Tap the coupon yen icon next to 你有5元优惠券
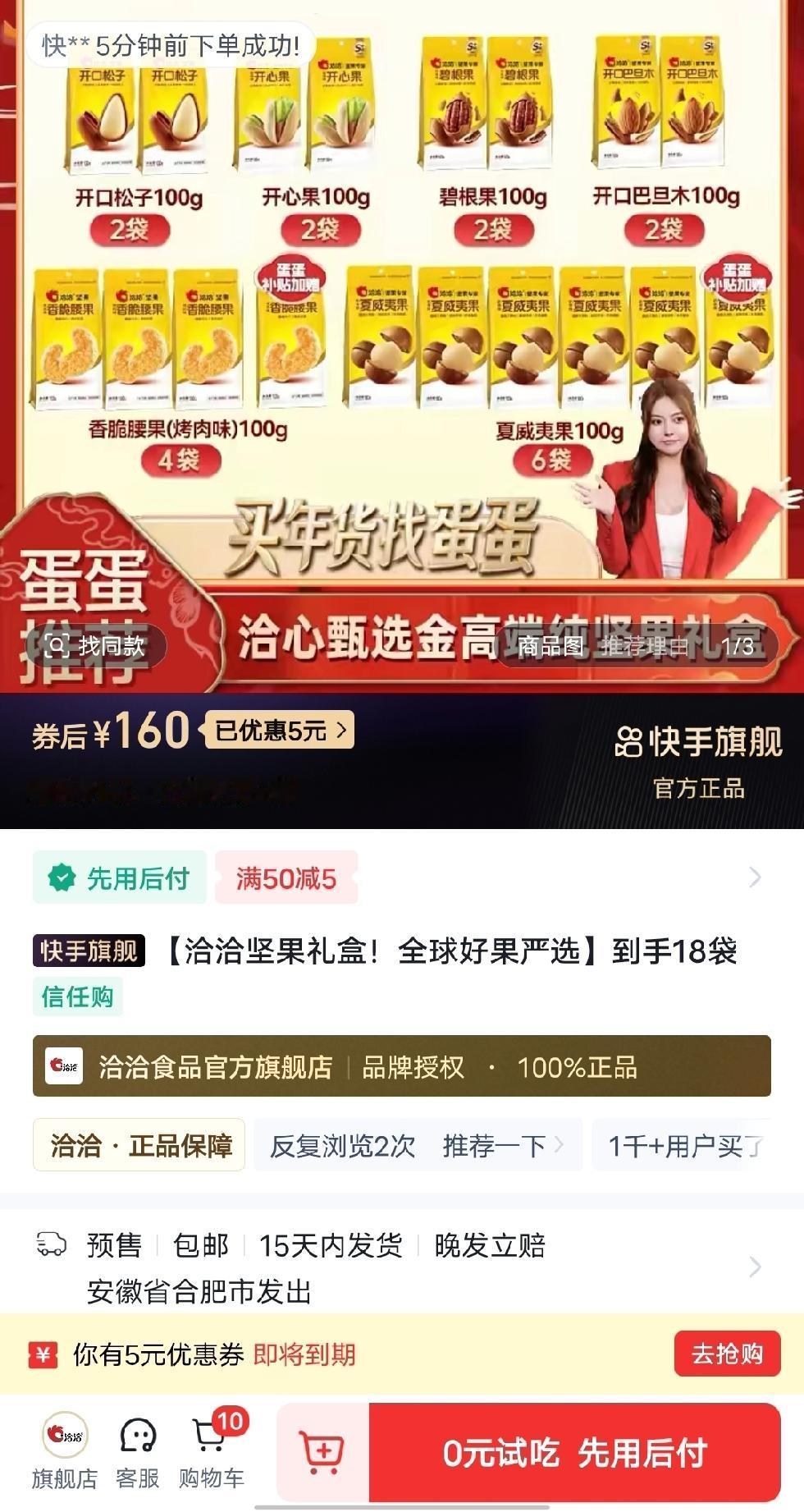Image resolution: width=804 pixels, height=1512 pixels. (45, 1356)
